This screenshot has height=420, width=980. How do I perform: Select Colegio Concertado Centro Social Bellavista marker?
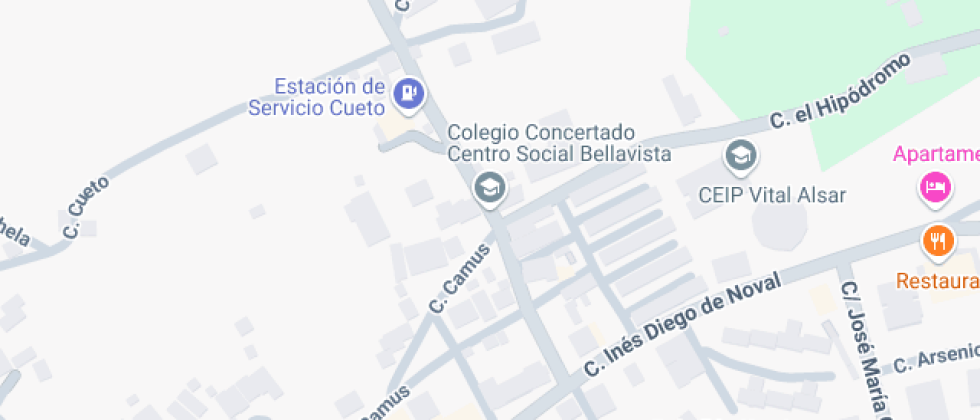[x=490, y=187]
